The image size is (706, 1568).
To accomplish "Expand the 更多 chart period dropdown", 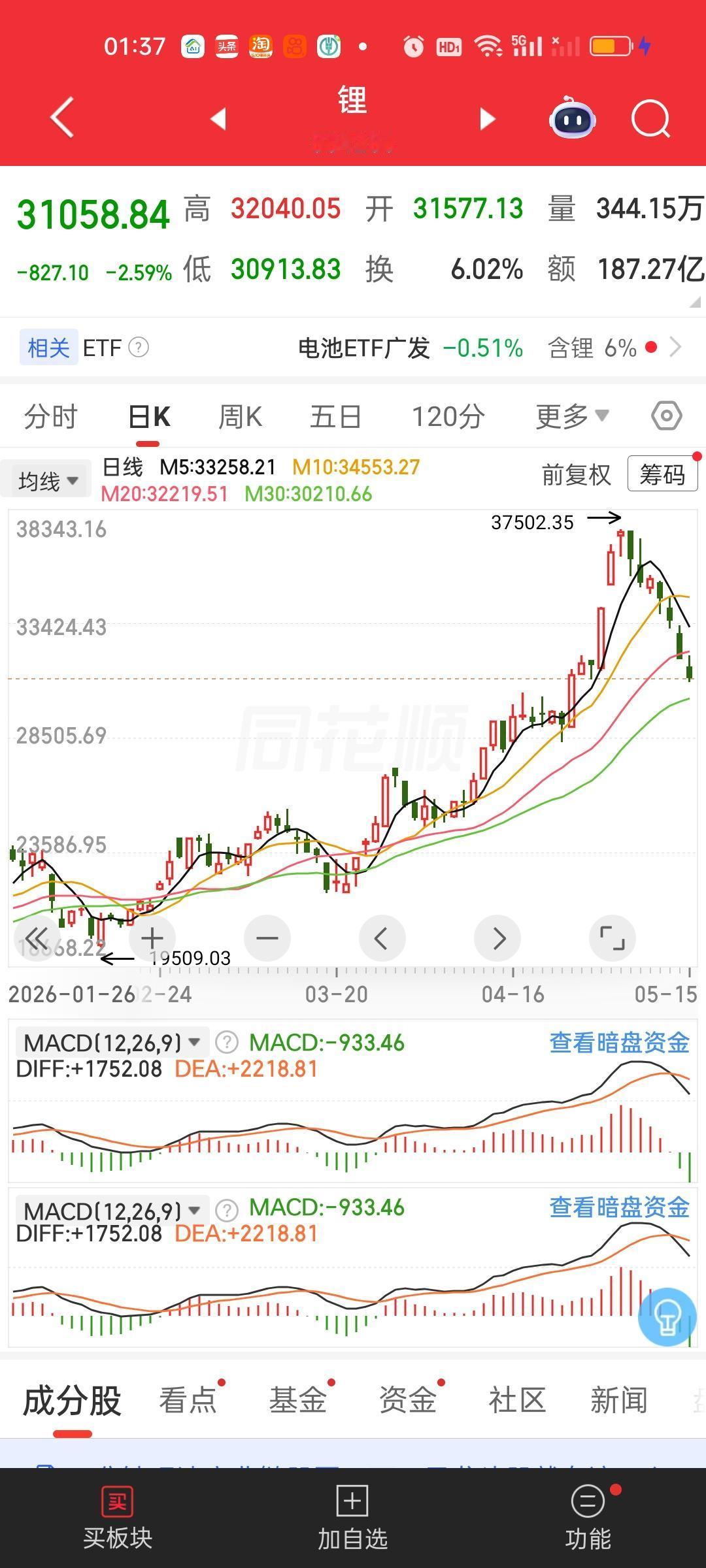I will pyautogui.click(x=572, y=416).
